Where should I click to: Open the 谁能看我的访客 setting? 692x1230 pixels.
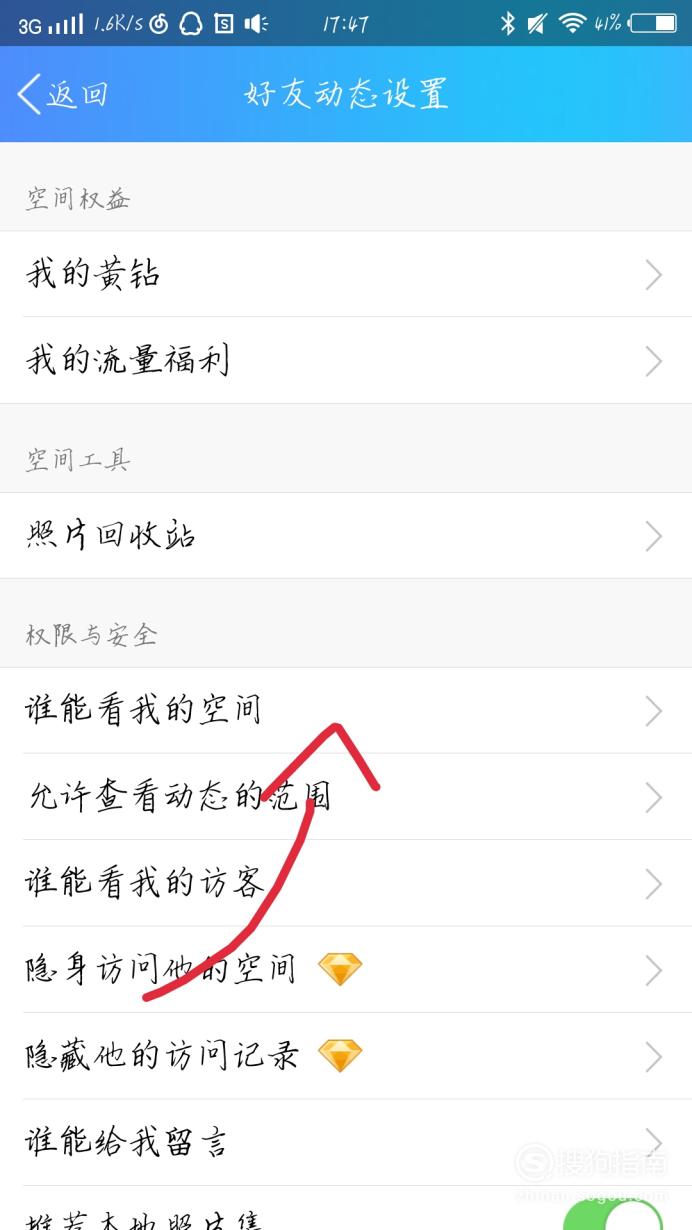coord(346,883)
